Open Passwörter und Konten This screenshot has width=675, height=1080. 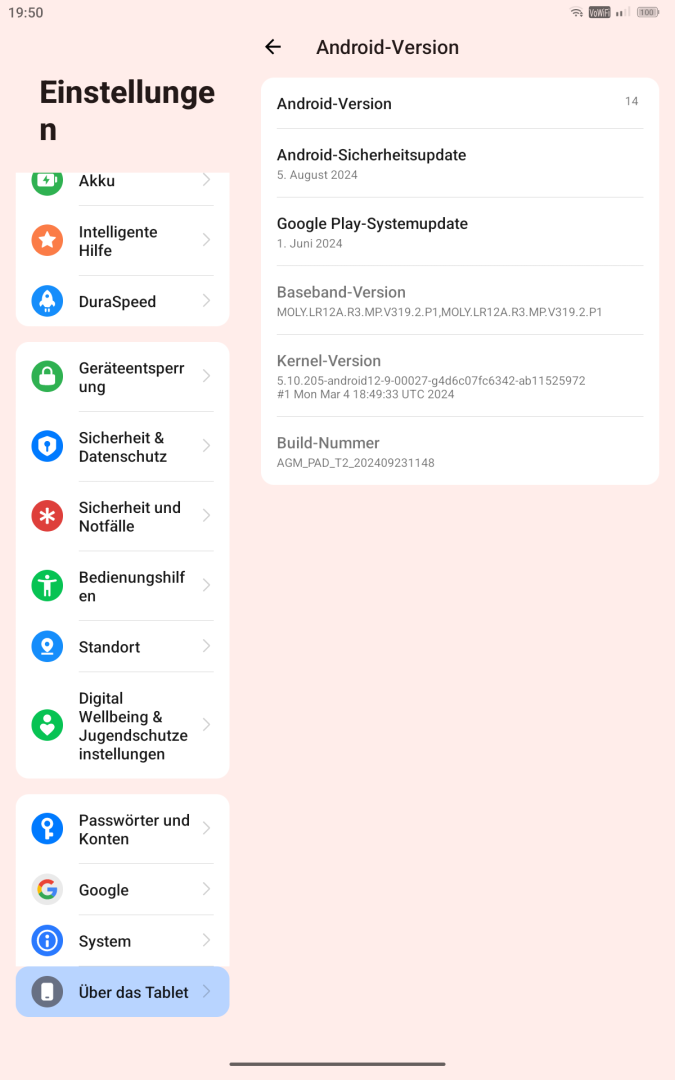click(x=123, y=829)
